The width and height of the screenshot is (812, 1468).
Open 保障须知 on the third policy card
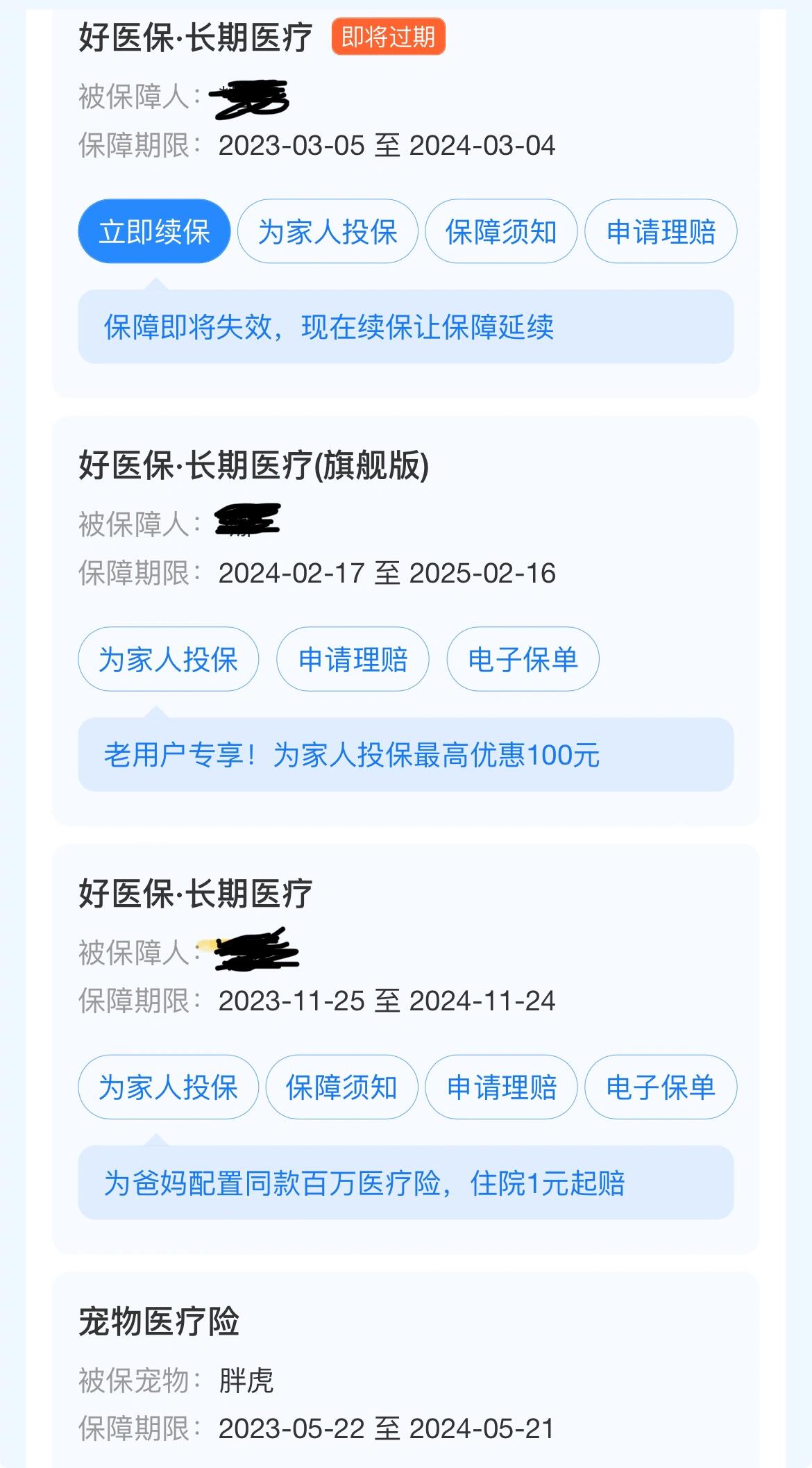pos(341,1087)
